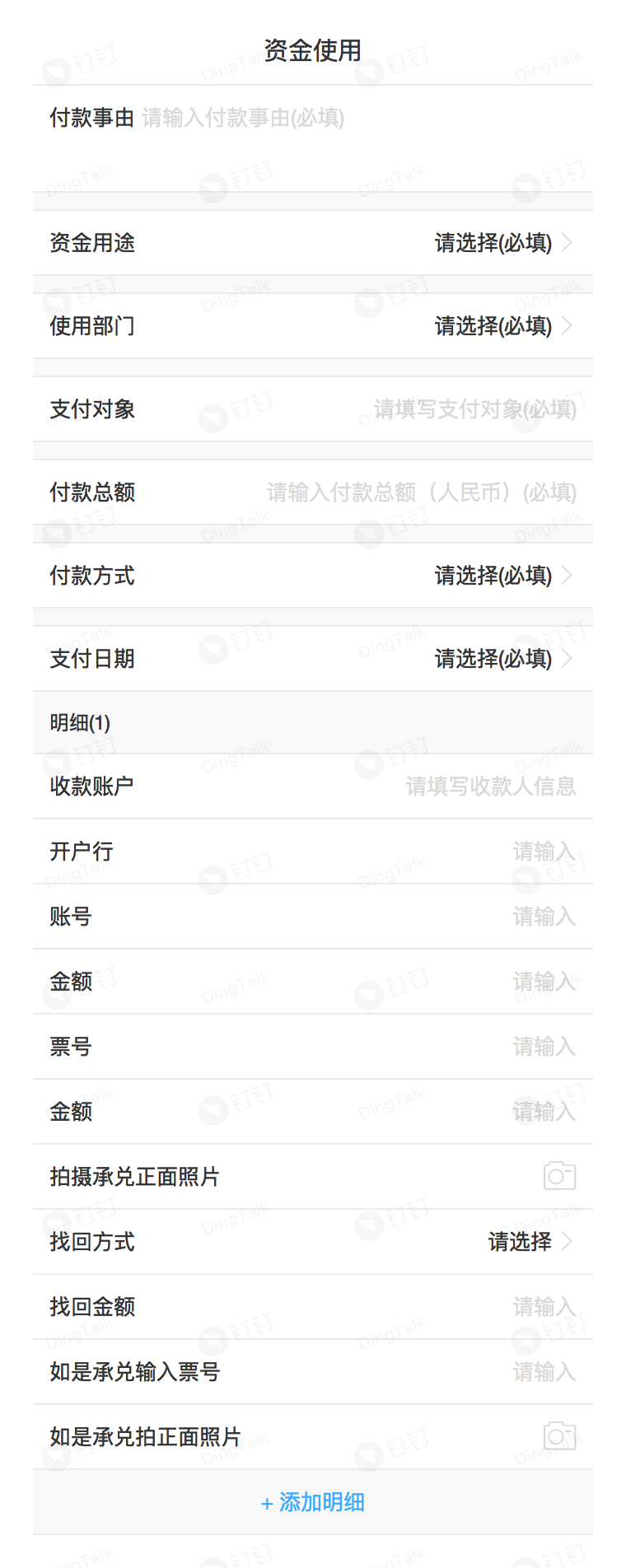Add another detail with 添加明细
626x1568 pixels.
tap(313, 1502)
